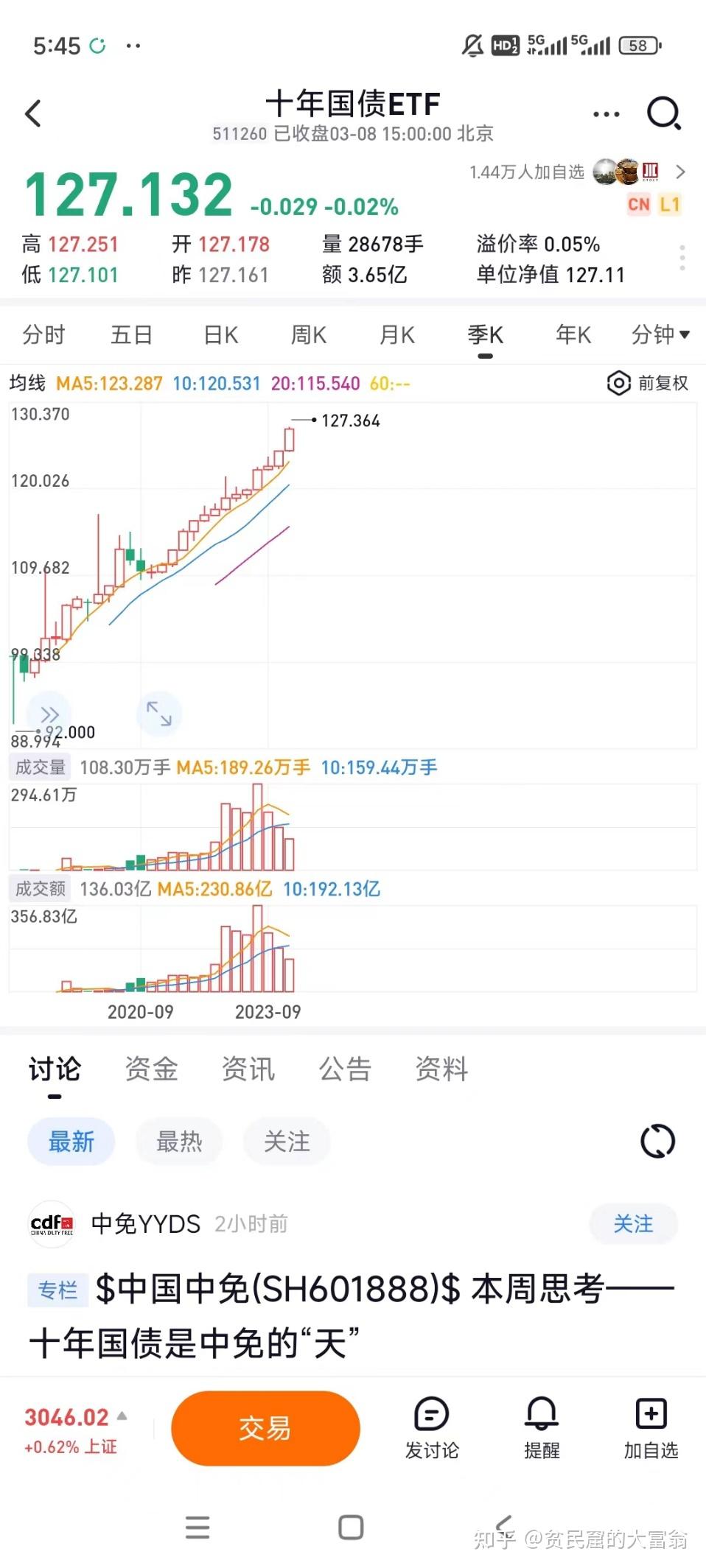Open the 分钟 interval dropdown
The height and width of the screenshot is (1568, 706).
[x=660, y=334]
